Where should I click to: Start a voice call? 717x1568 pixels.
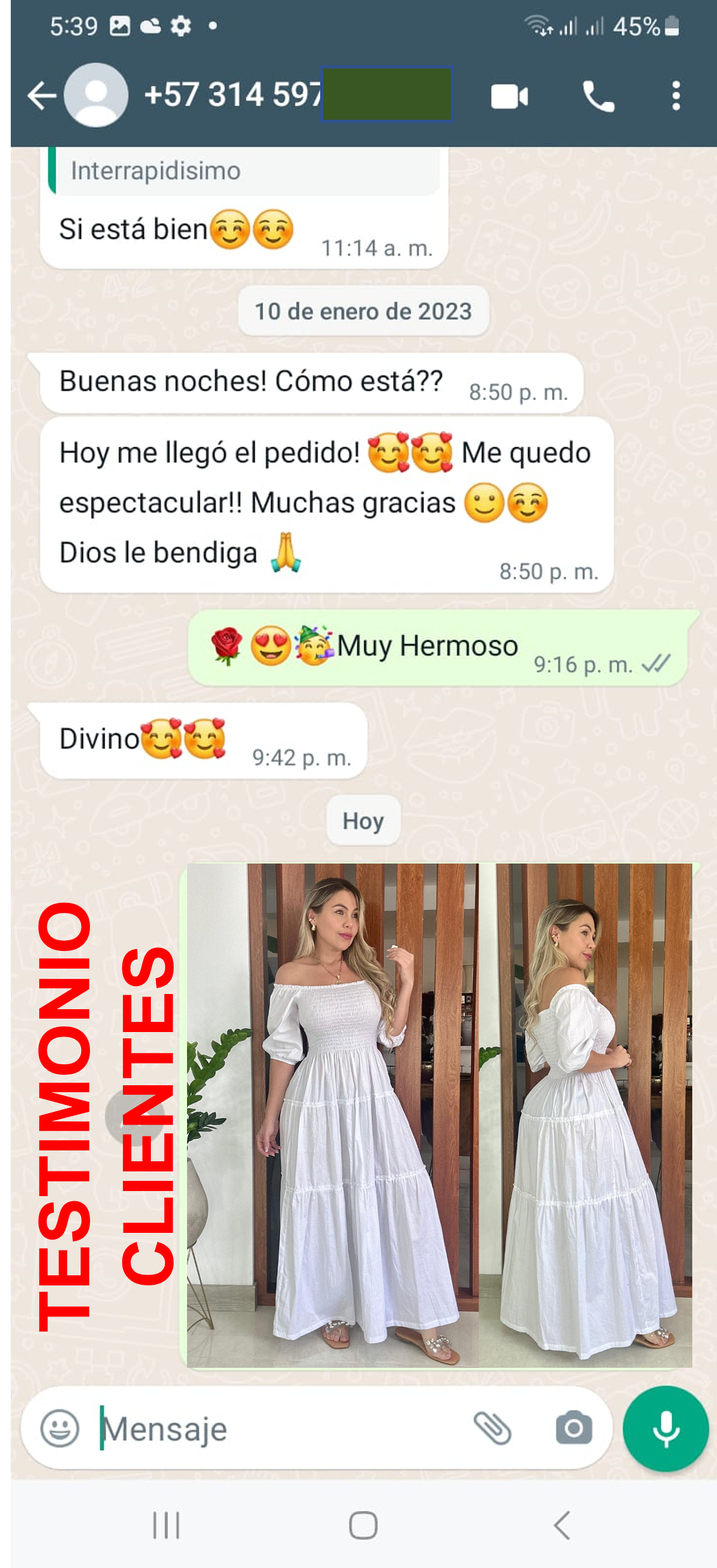pyautogui.click(x=598, y=97)
